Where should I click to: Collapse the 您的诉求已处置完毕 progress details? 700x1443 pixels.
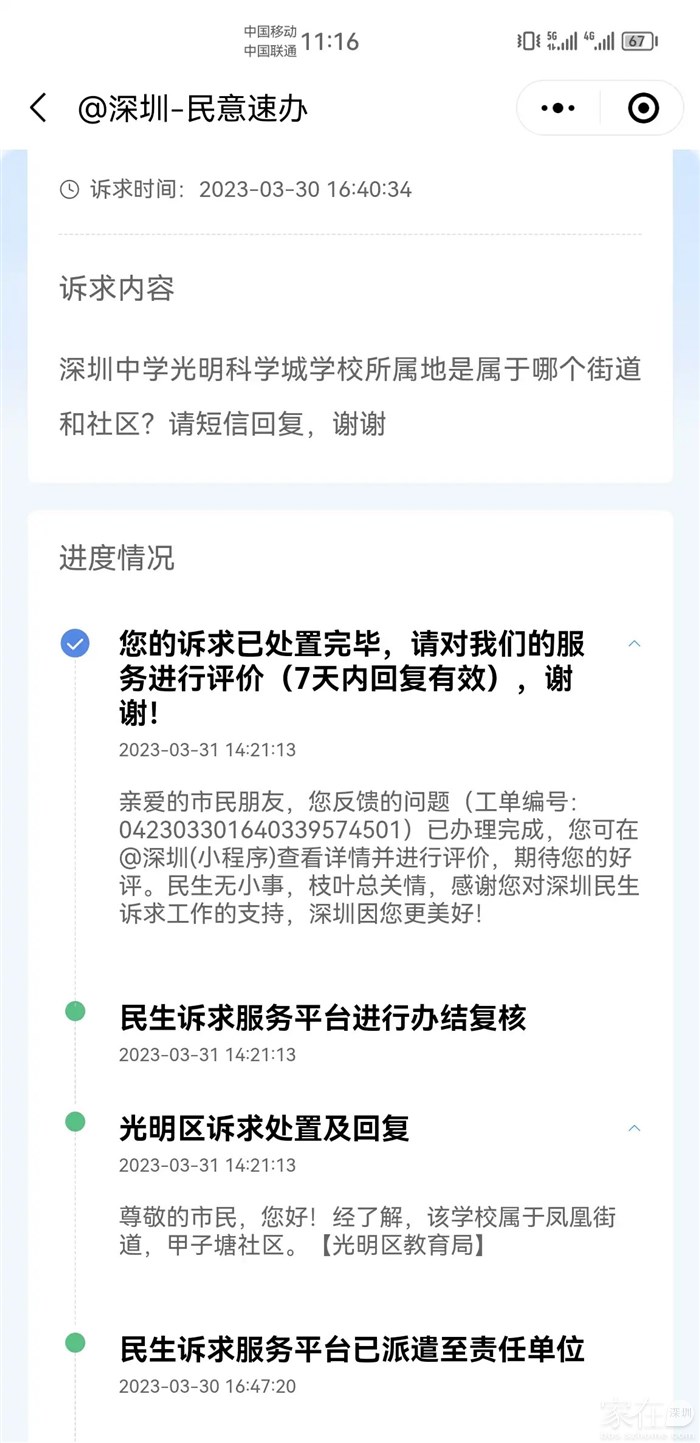click(633, 644)
